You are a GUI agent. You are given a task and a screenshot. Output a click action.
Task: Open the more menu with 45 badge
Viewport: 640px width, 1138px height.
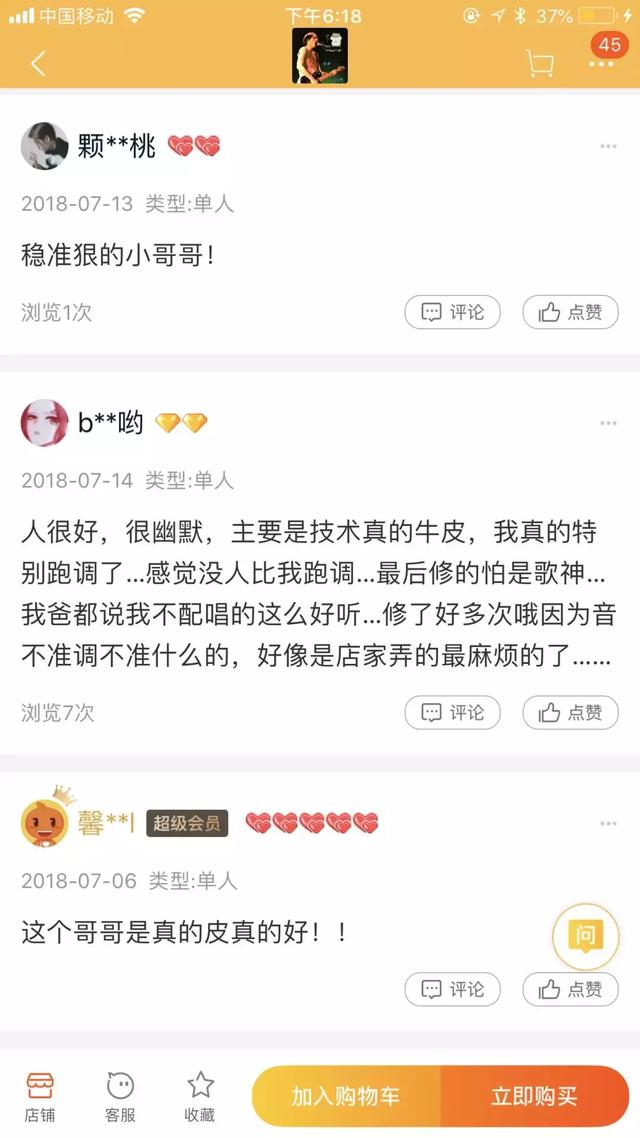click(x=601, y=64)
